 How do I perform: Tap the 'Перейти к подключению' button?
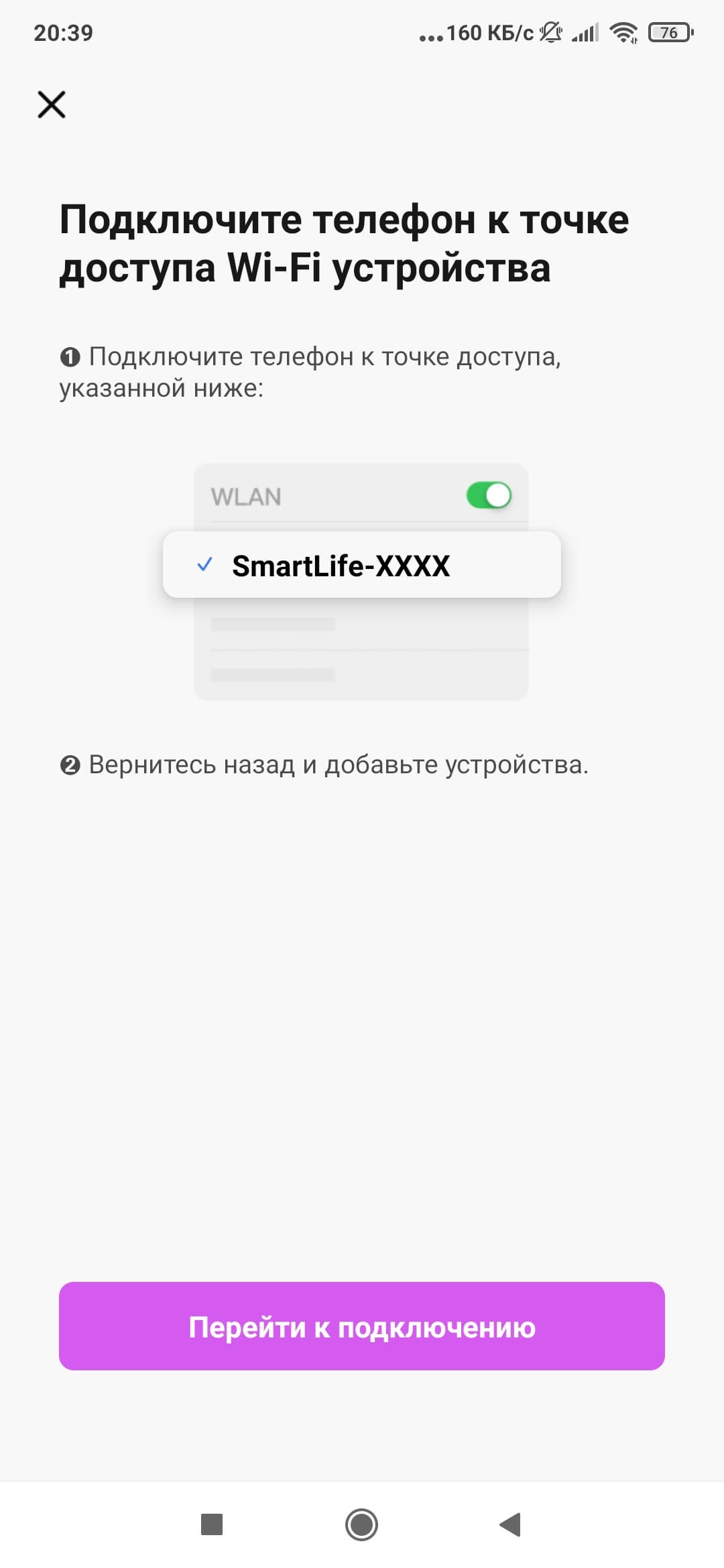tap(362, 1327)
